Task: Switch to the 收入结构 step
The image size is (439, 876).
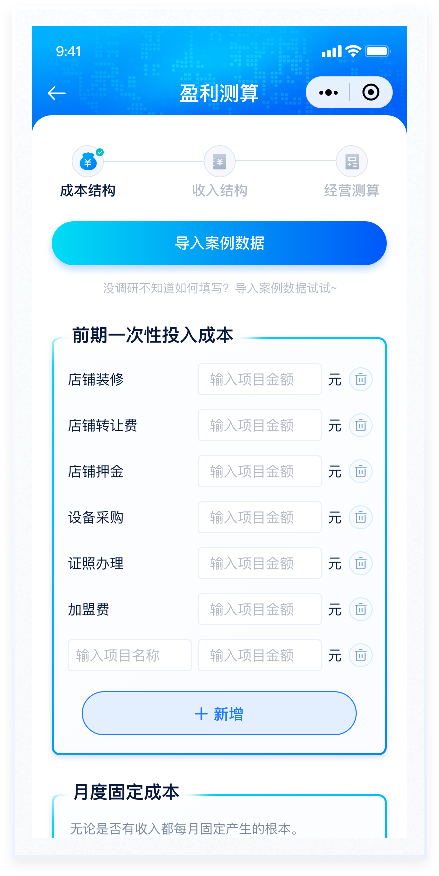Action: (220, 172)
